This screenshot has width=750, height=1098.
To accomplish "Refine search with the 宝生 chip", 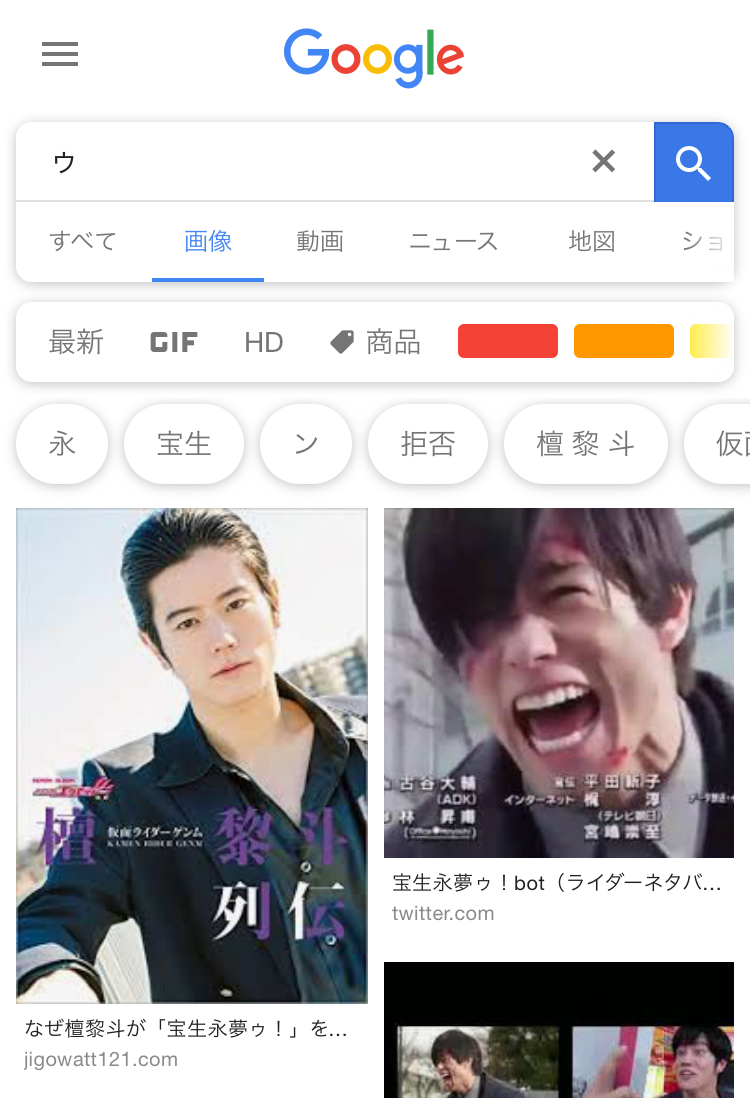I will [x=184, y=444].
